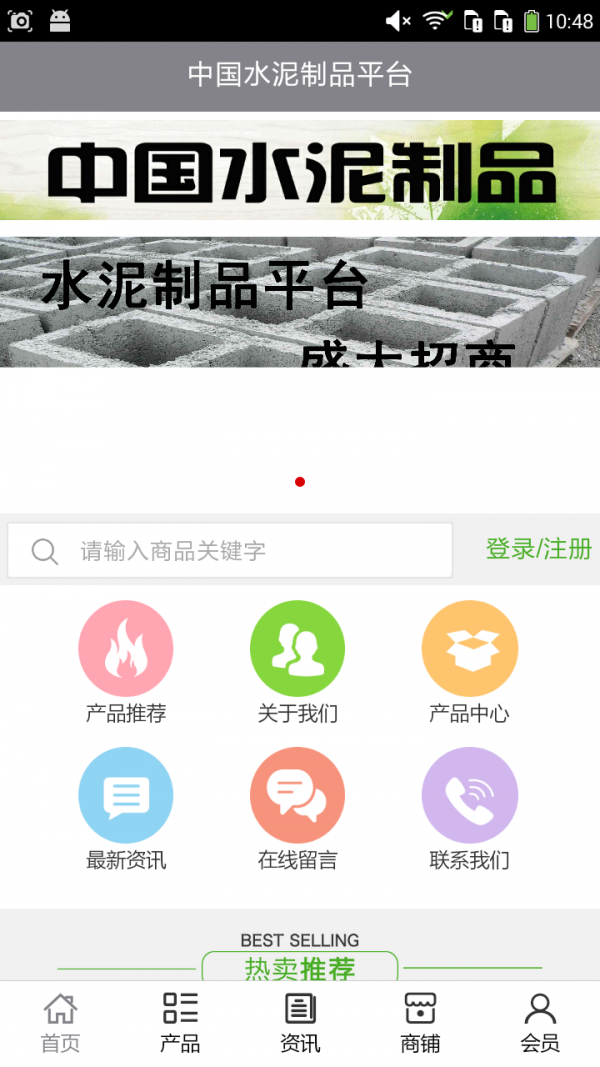Open the 水泥制品平台 cement blocks banner
This screenshot has height=1067, width=600.
coord(300,302)
